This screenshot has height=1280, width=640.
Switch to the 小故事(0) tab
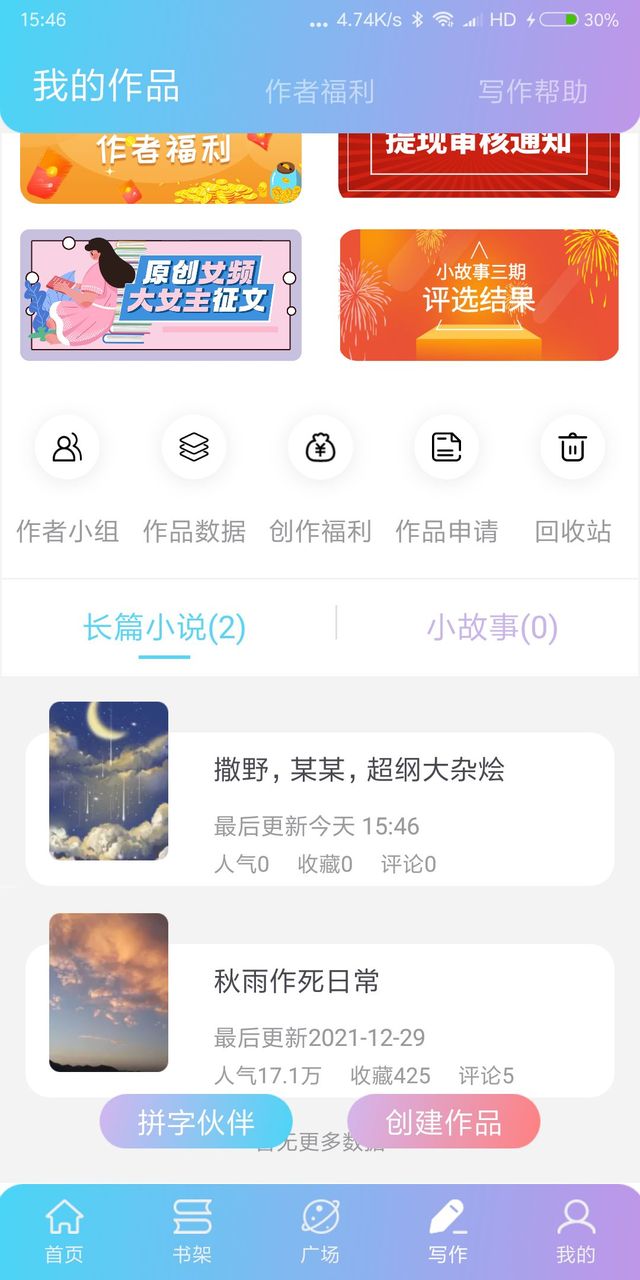coord(492,628)
